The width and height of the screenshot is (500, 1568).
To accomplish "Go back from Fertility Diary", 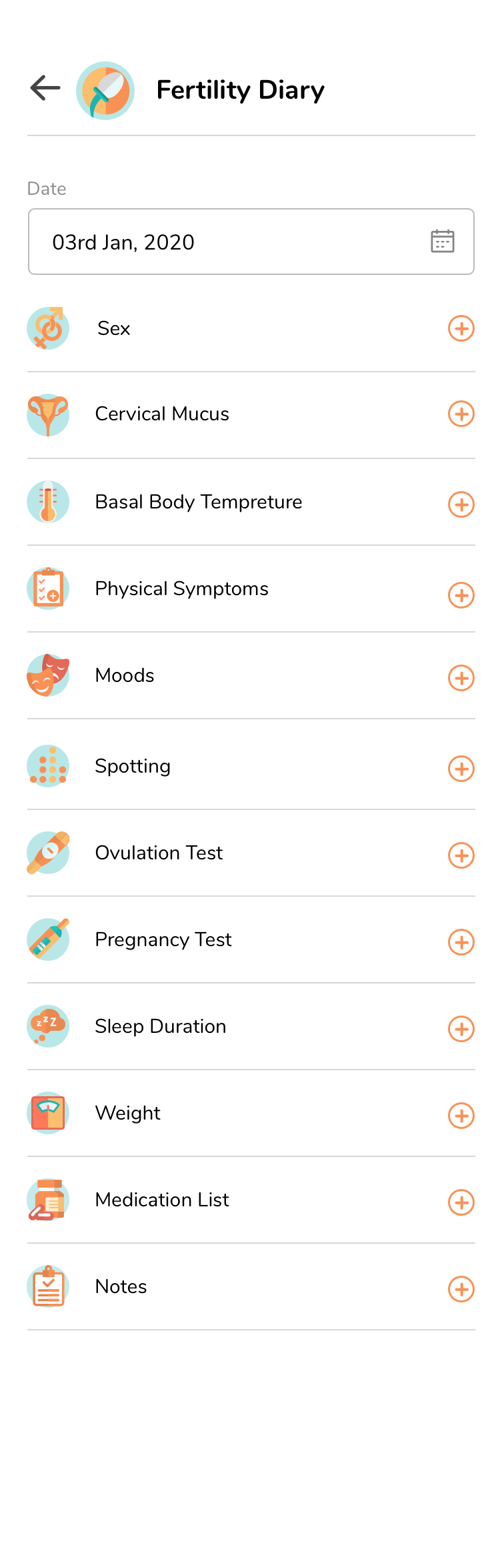I will pos(45,89).
